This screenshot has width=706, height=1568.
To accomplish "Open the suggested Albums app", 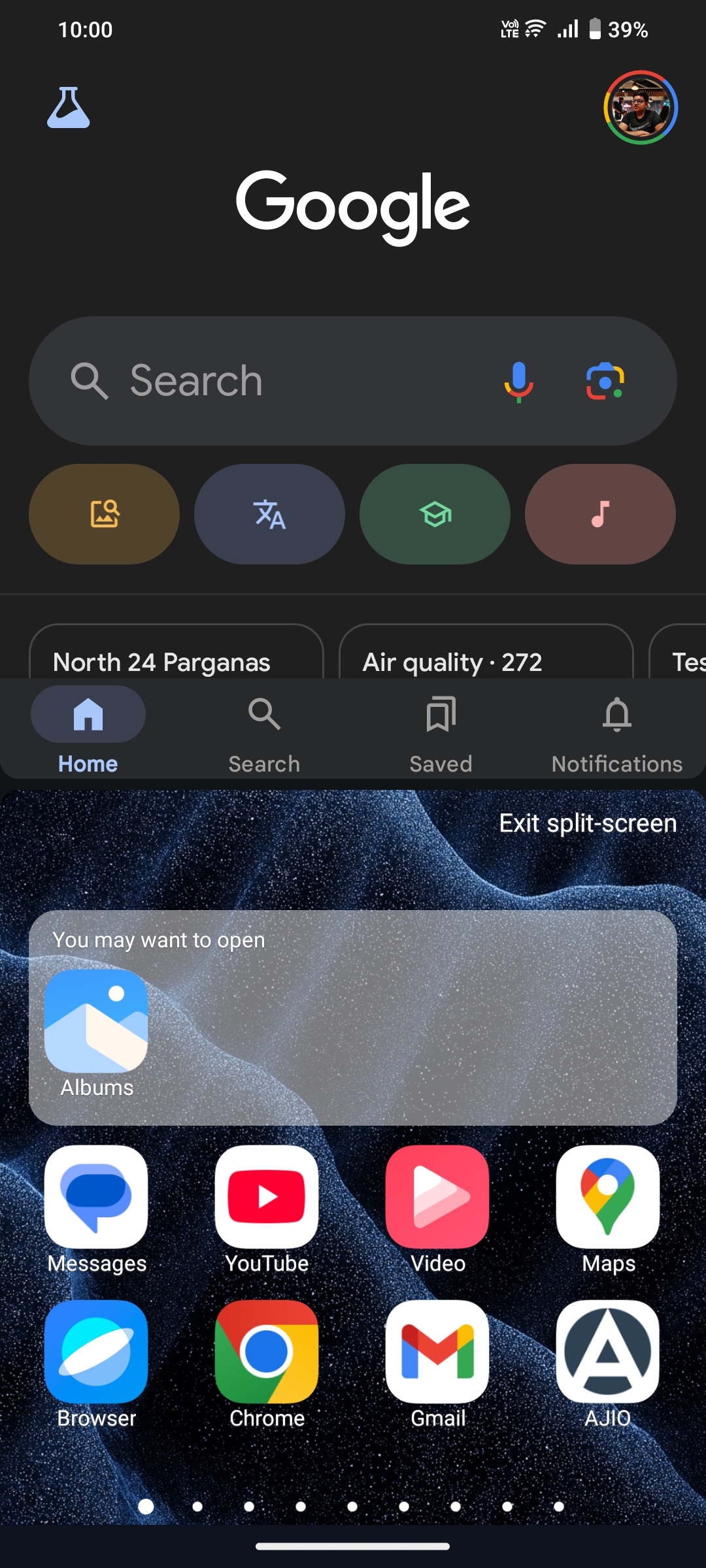I will point(96,1022).
